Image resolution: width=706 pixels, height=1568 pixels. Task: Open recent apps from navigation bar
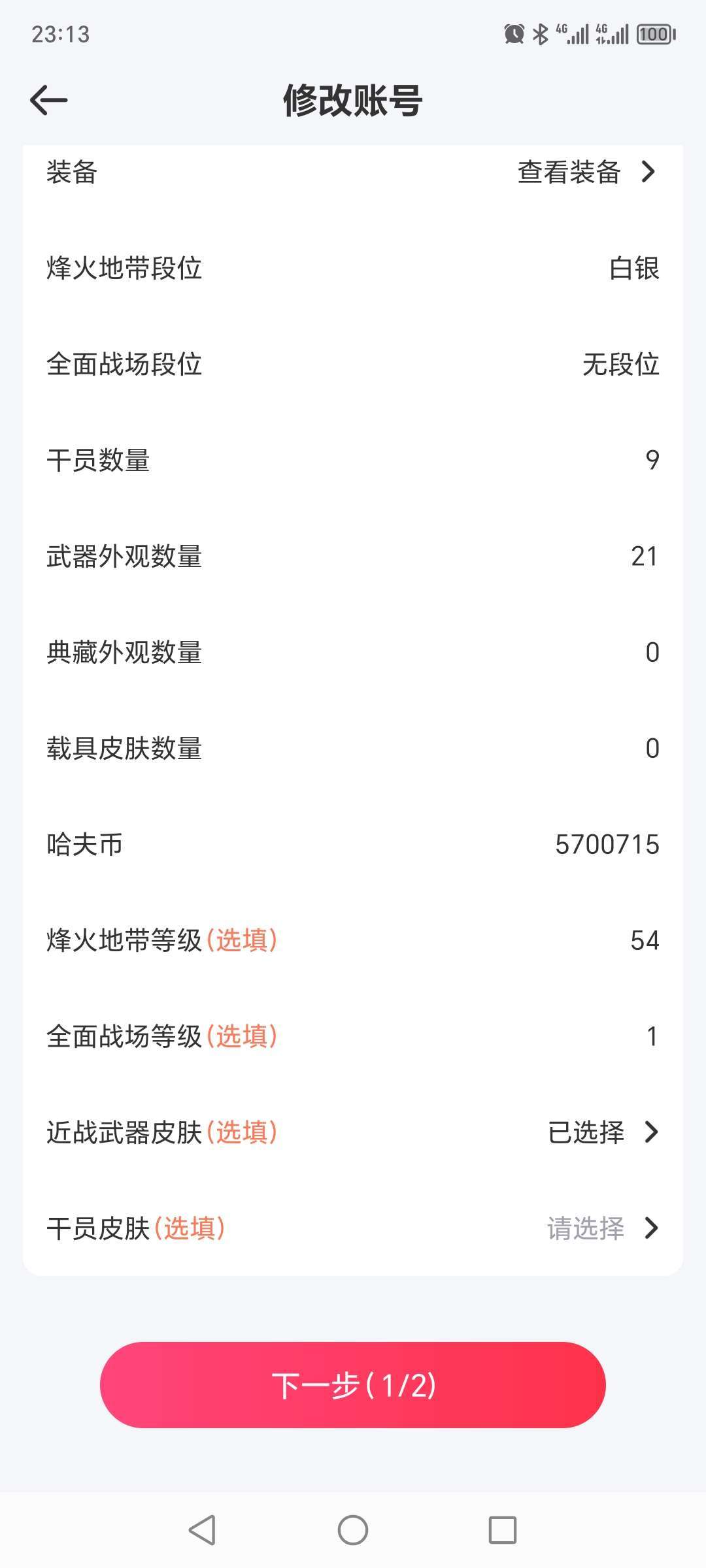click(x=503, y=1530)
